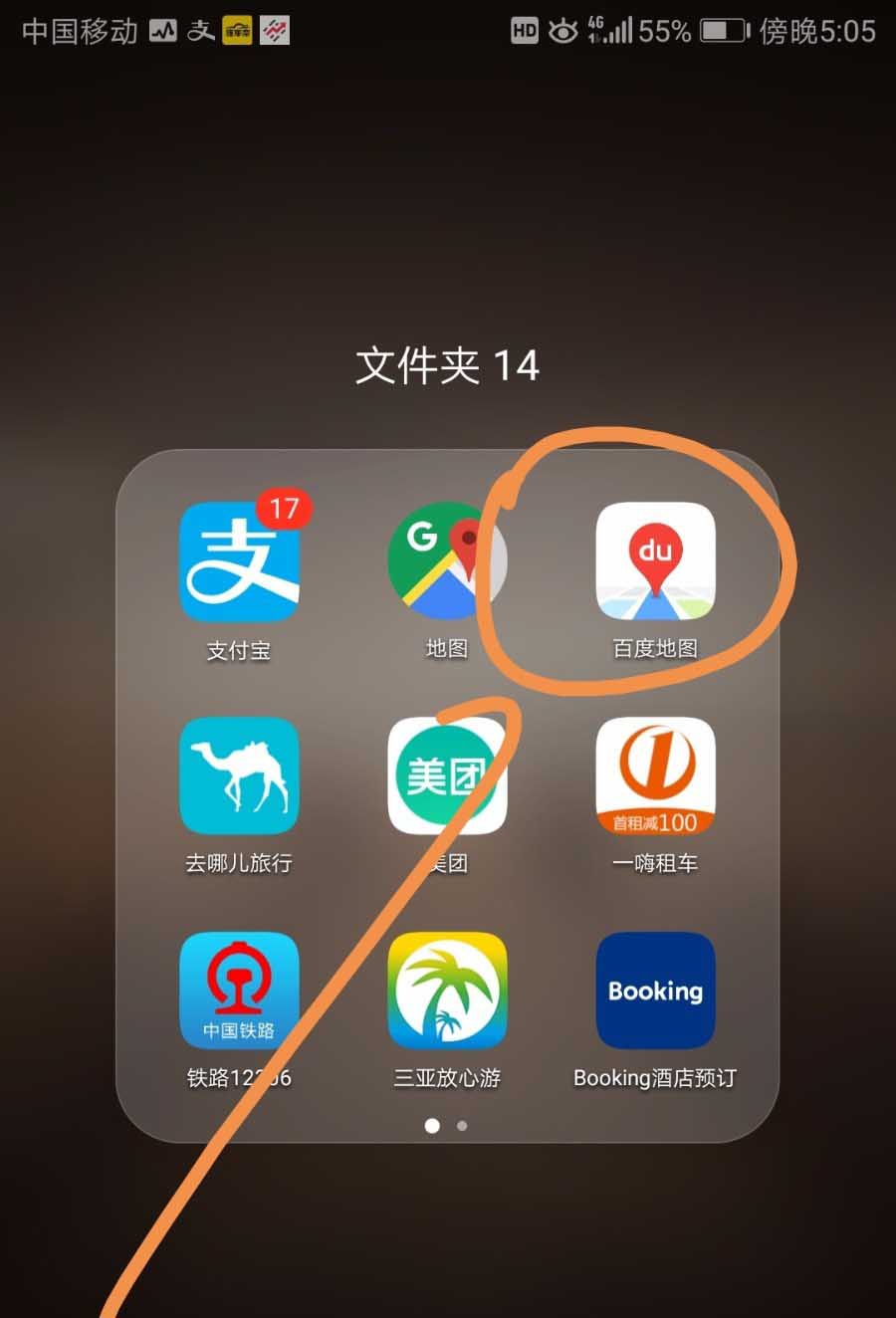The height and width of the screenshot is (1318, 896).
Task: Open Booking酒店预订 app
Action: point(655,991)
